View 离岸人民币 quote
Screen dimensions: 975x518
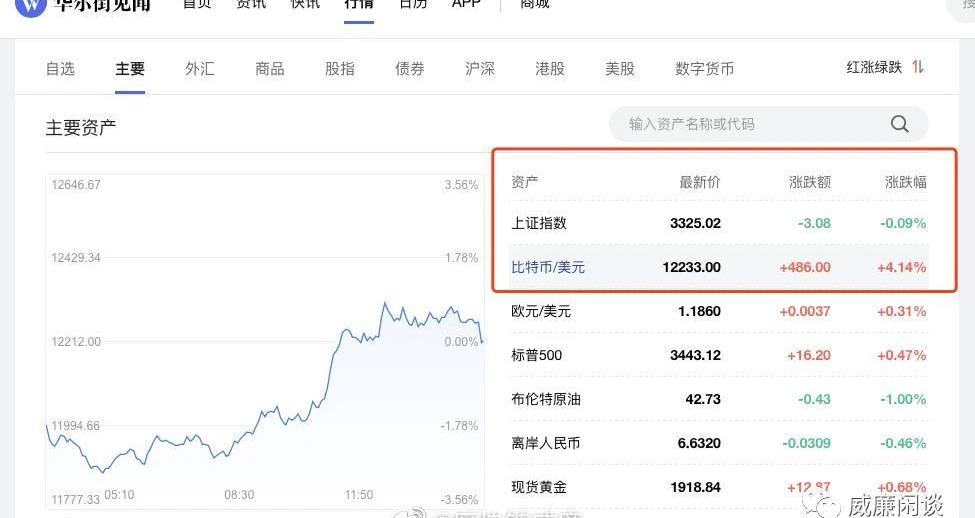pyautogui.click(x=545, y=443)
